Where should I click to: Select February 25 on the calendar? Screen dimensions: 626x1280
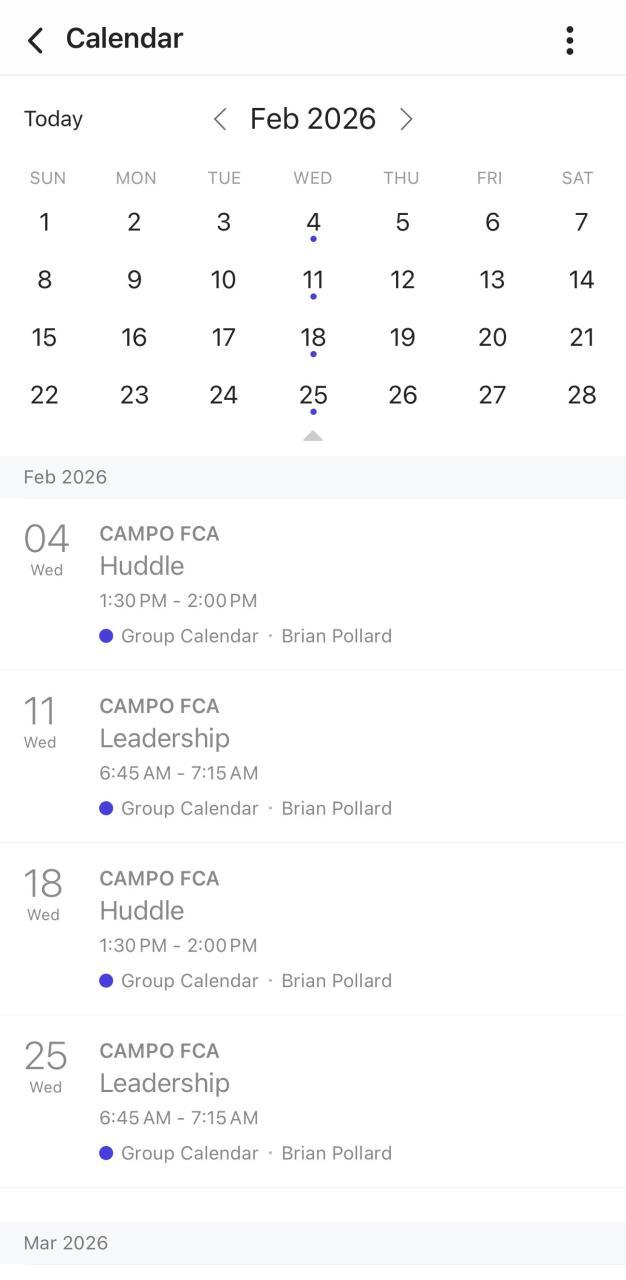[313, 396]
